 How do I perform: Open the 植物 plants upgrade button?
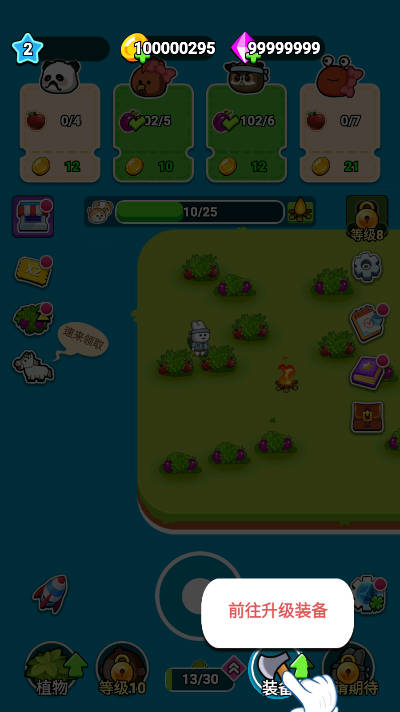click(53, 670)
